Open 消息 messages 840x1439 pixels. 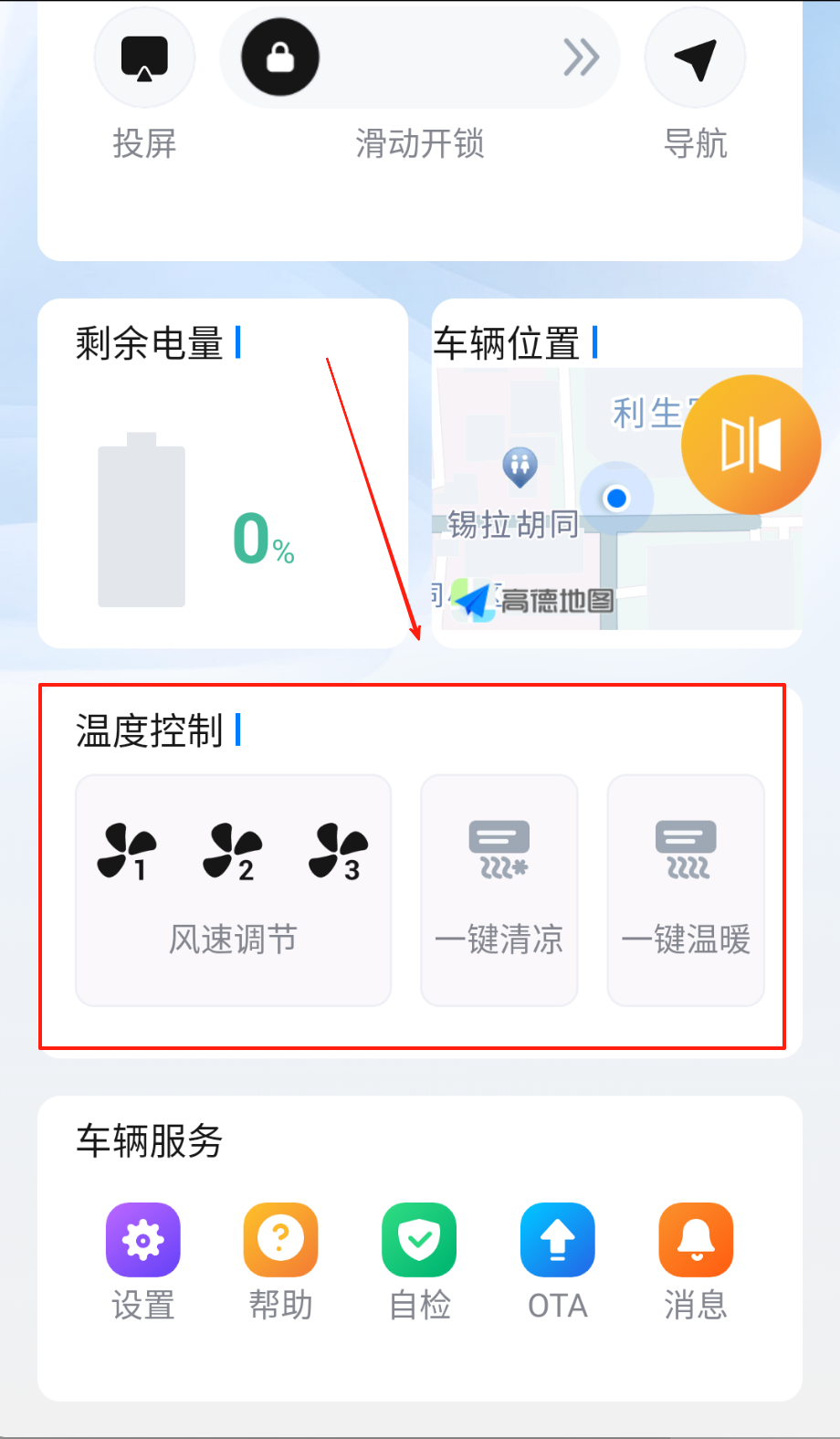[696, 1240]
